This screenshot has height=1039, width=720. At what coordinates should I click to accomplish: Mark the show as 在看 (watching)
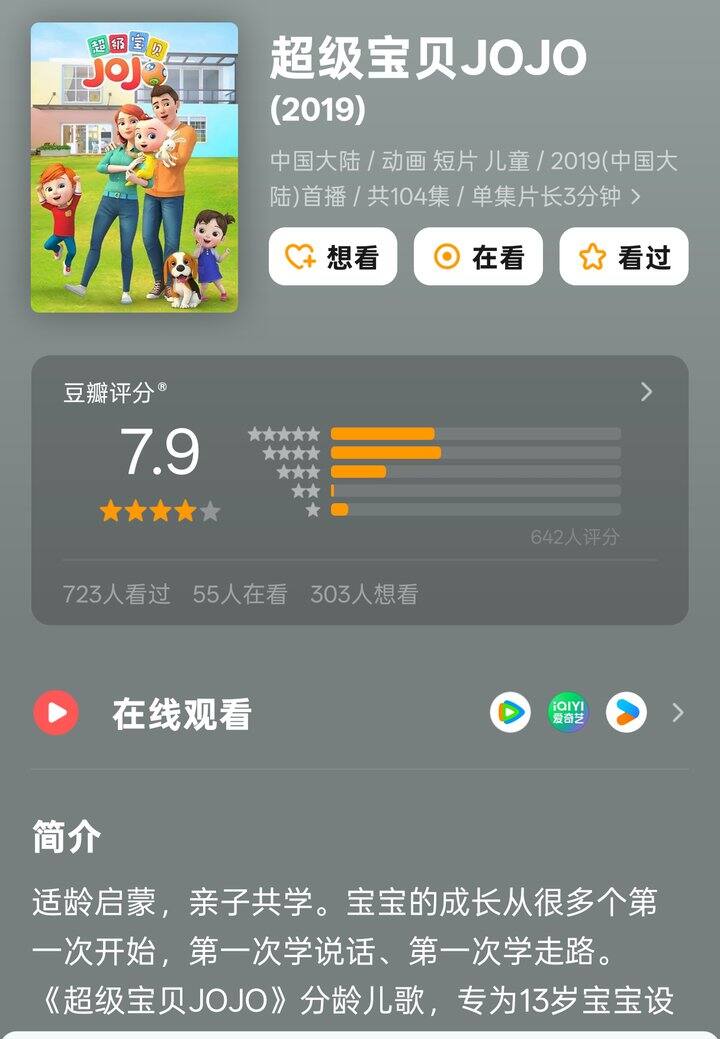[x=478, y=257]
